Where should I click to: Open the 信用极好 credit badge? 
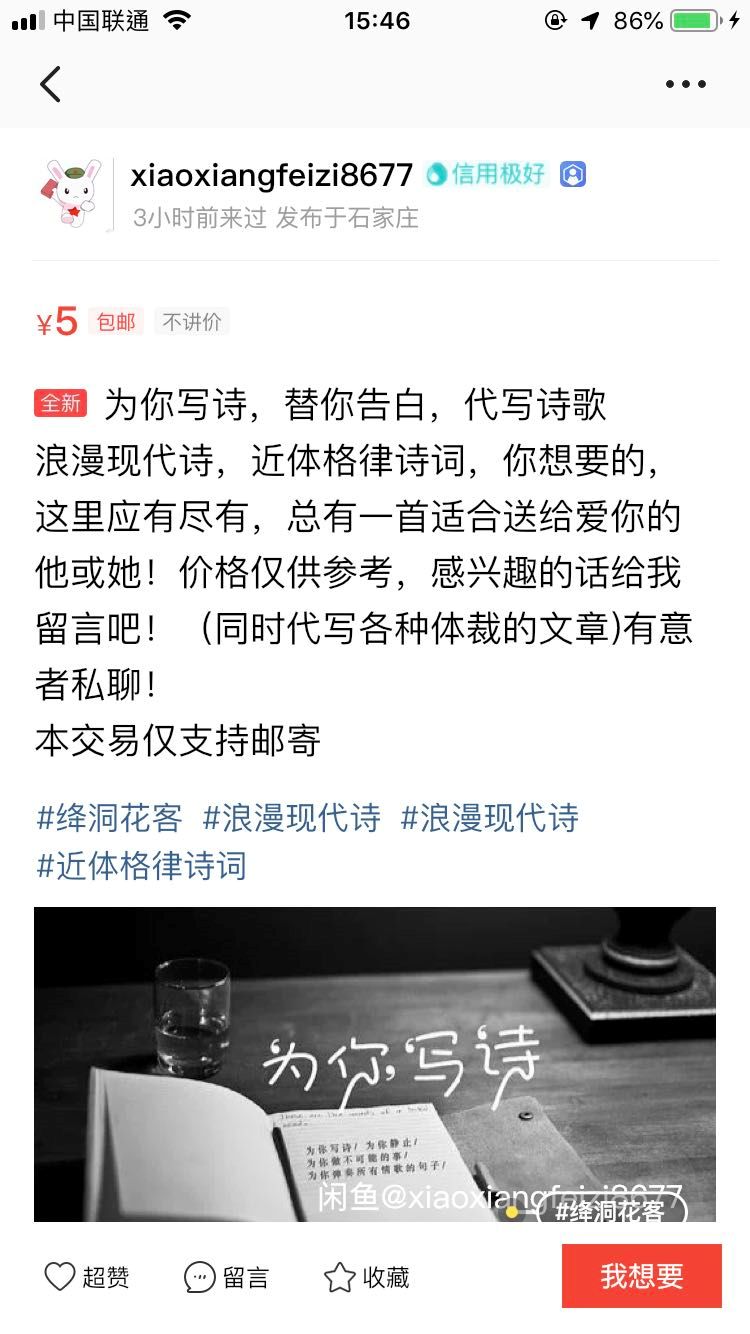487,174
